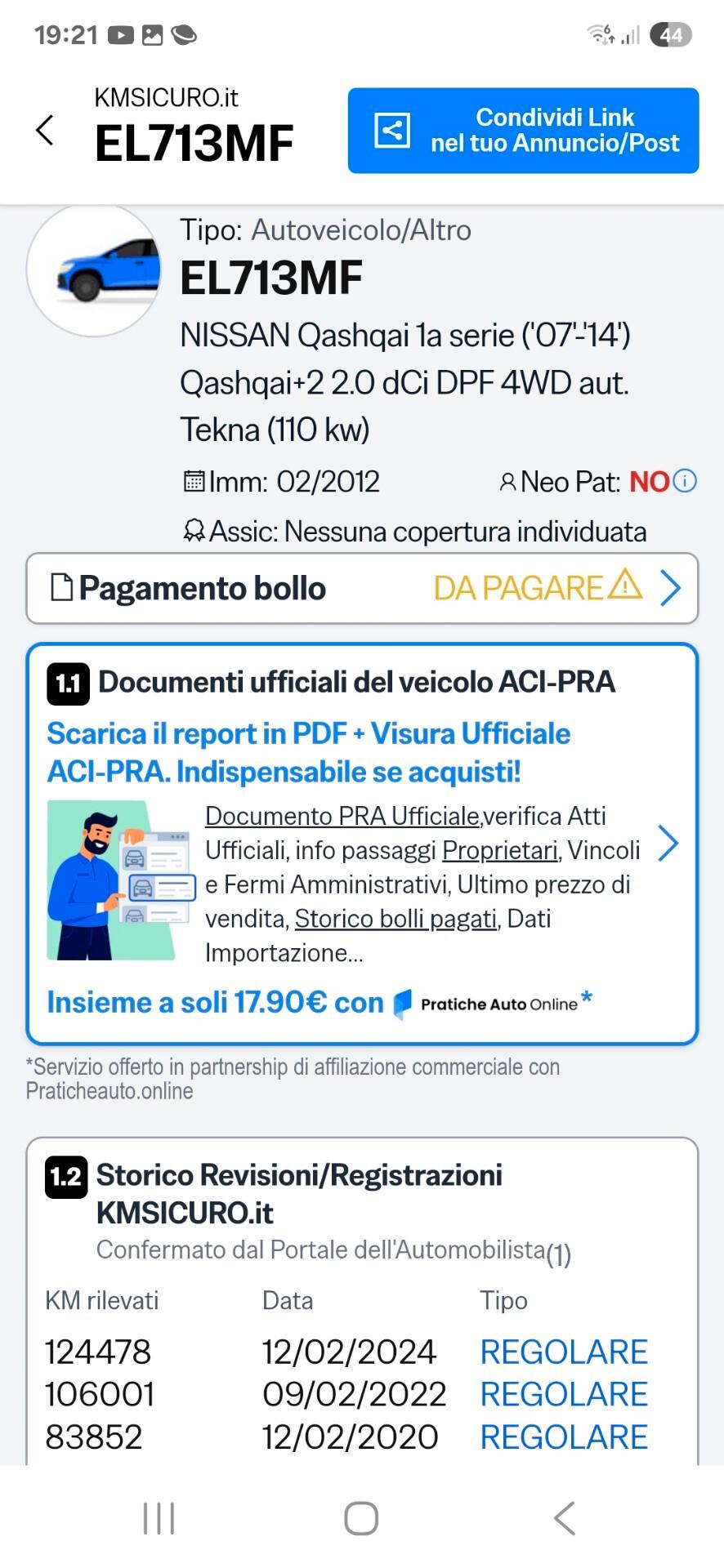Open the ACI-PRA official documents card

(x=362, y=844)
